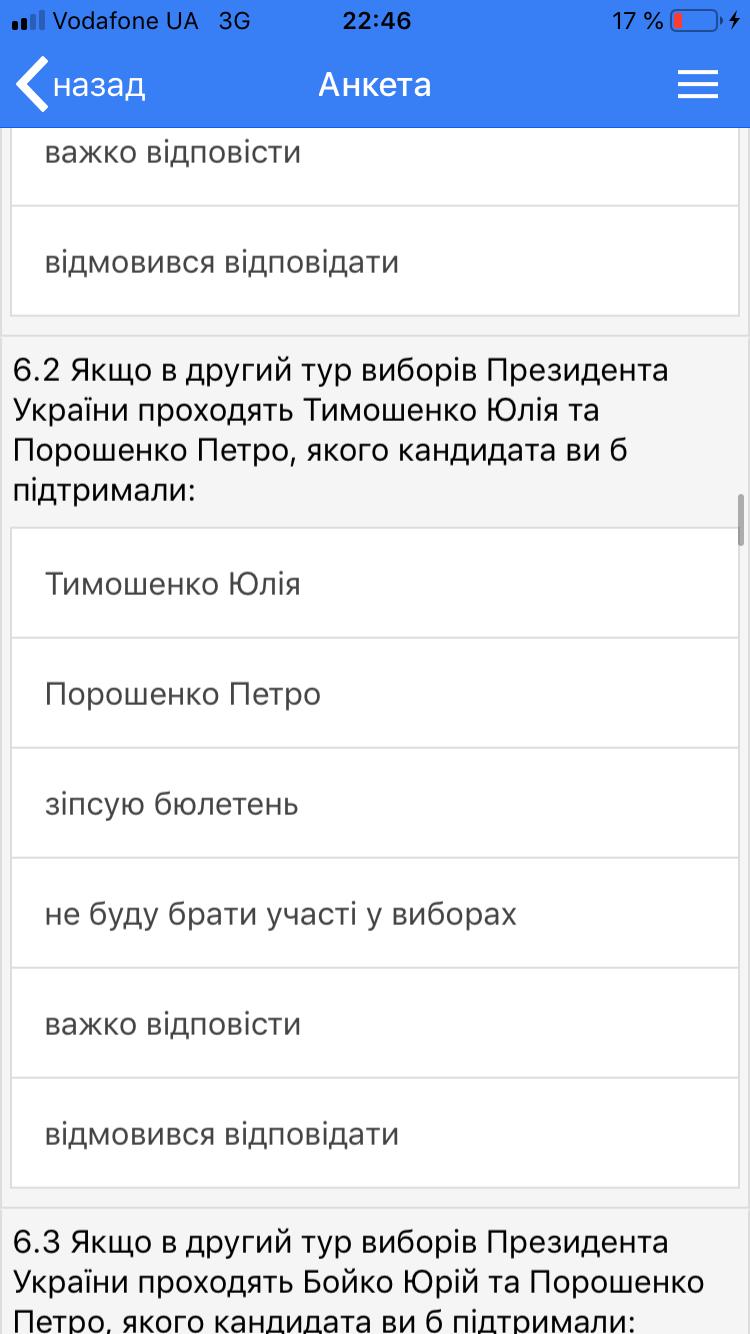This screenshot has width=750, height=1334.
Task: Choose важко відповісти under question 6.2
Action: pos(374,1024)
